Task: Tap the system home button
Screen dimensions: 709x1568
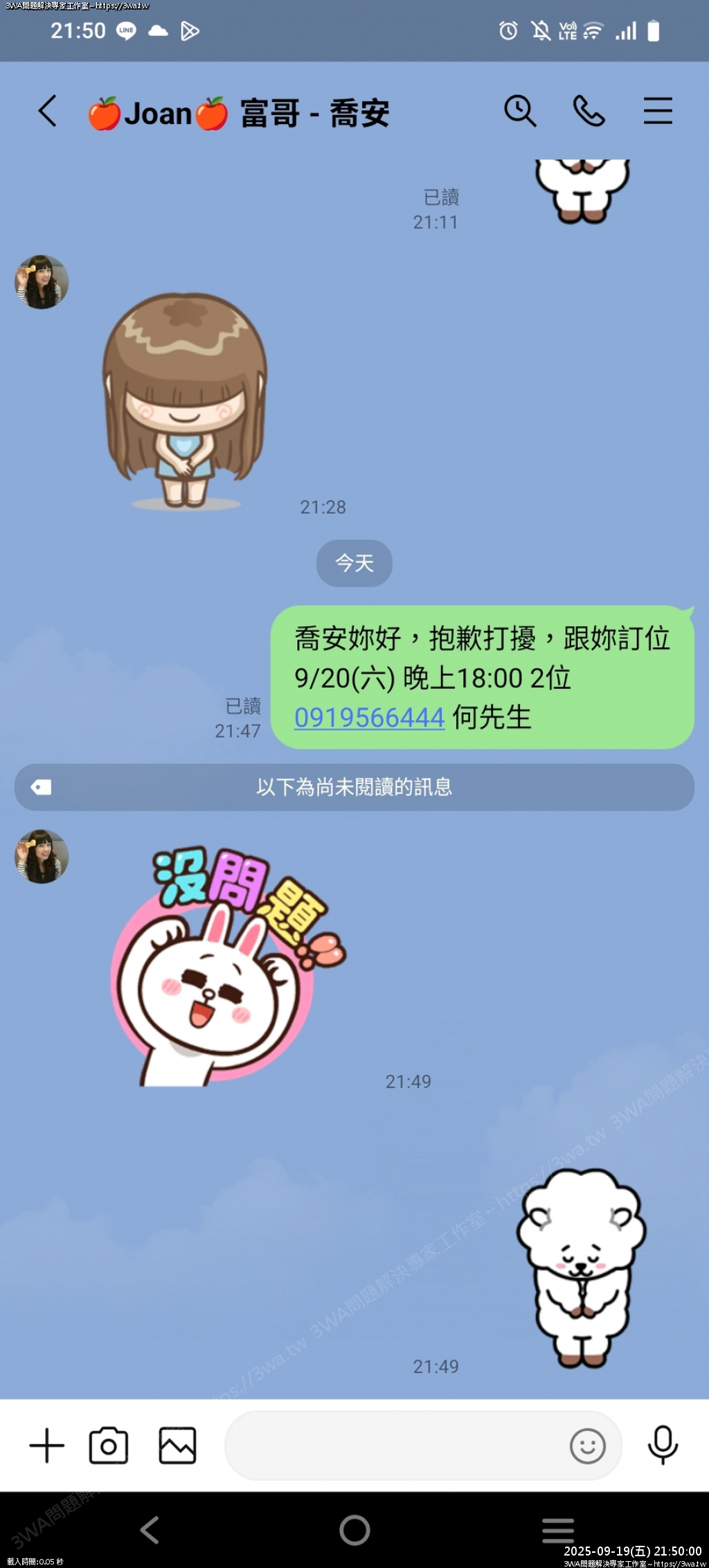Action: pos(354,1530)
